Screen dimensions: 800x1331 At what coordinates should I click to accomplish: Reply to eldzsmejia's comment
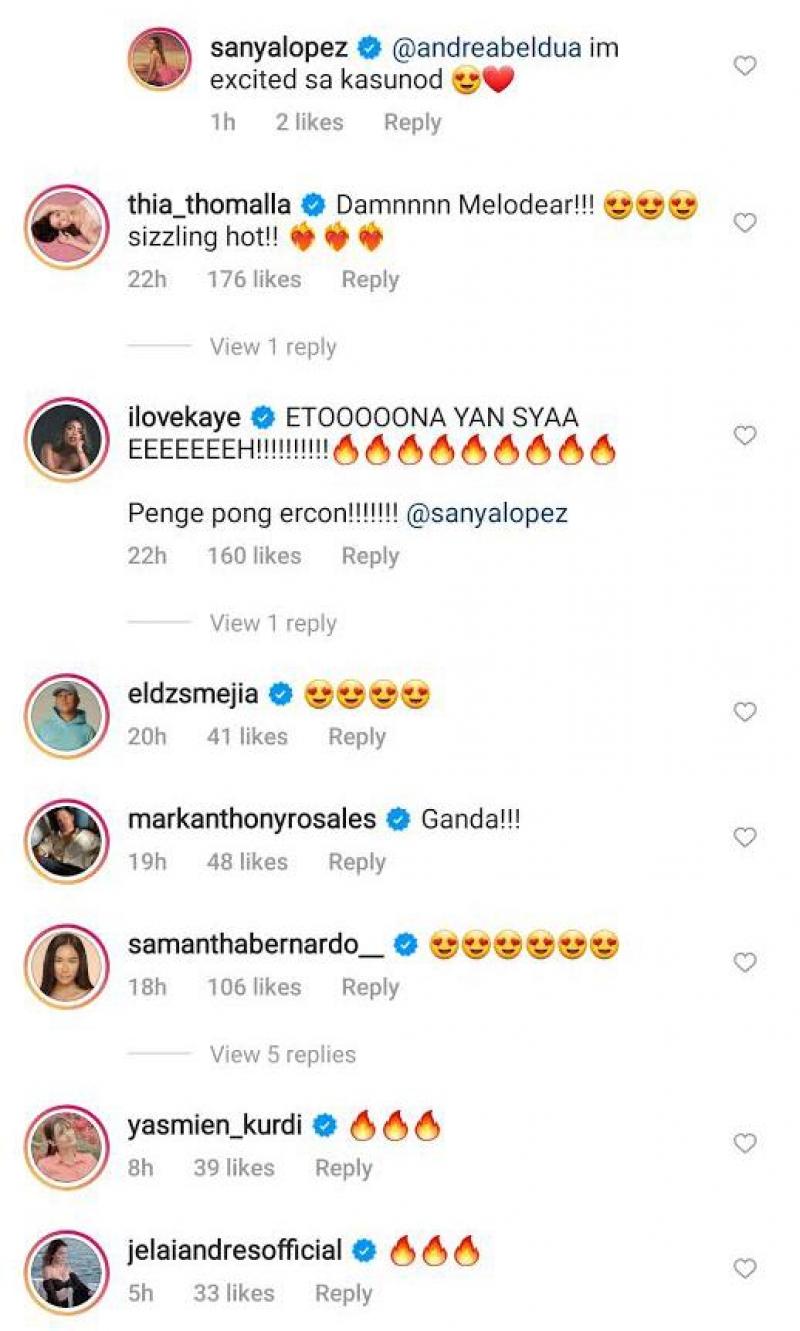click(357, 737)
